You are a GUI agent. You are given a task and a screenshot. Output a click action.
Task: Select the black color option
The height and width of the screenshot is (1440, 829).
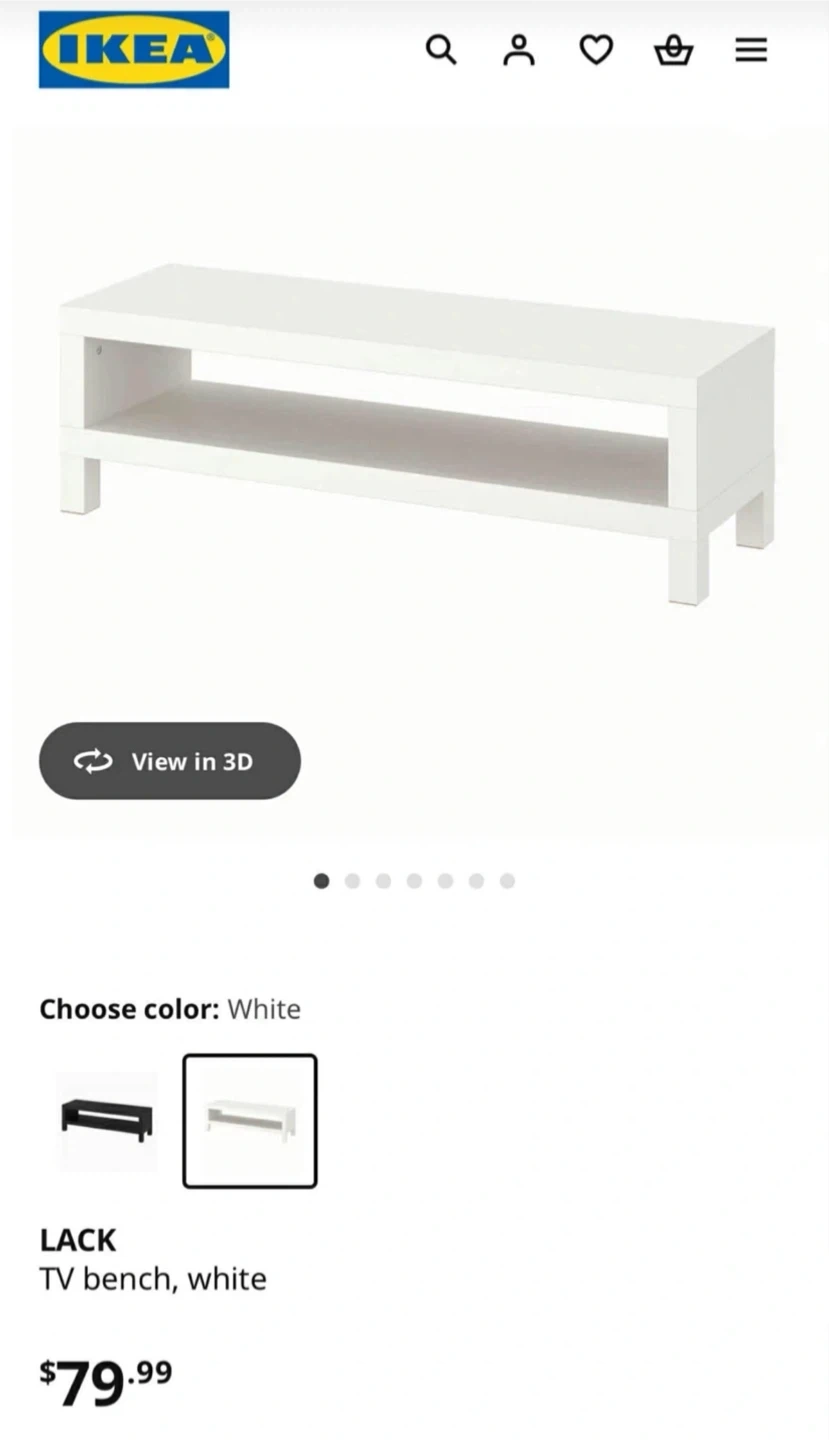pyautogui.click(x=107, y=1121)
